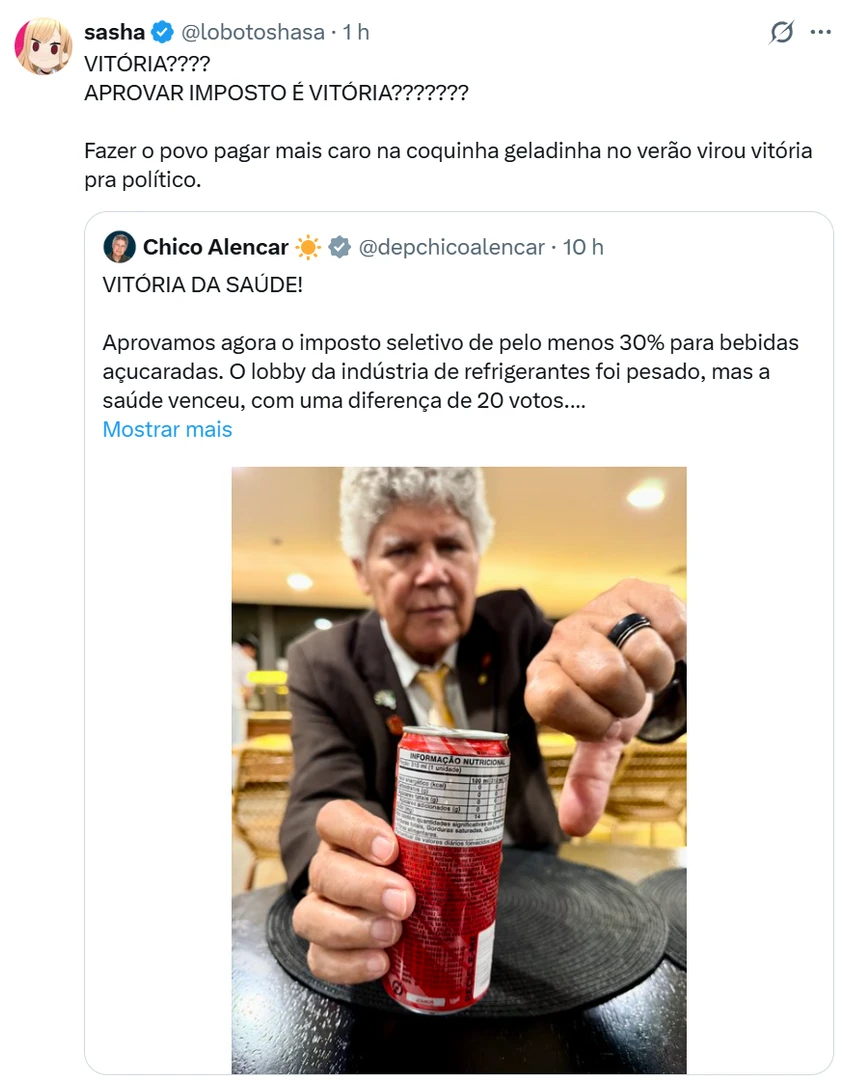Open Chico Alencar's profile from his name
The height and width of the screenshot is (1080, 845).
pos(215,247)
